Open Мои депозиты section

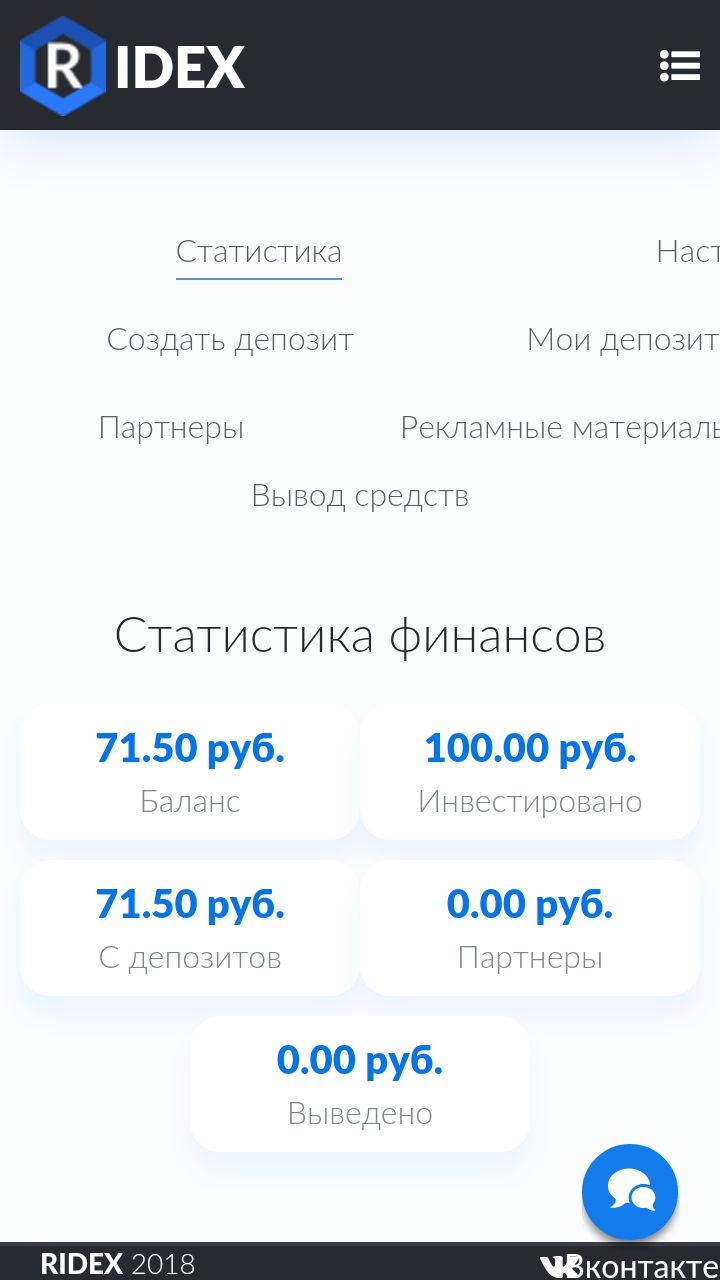pyautogui.click(x=622, y=340)
